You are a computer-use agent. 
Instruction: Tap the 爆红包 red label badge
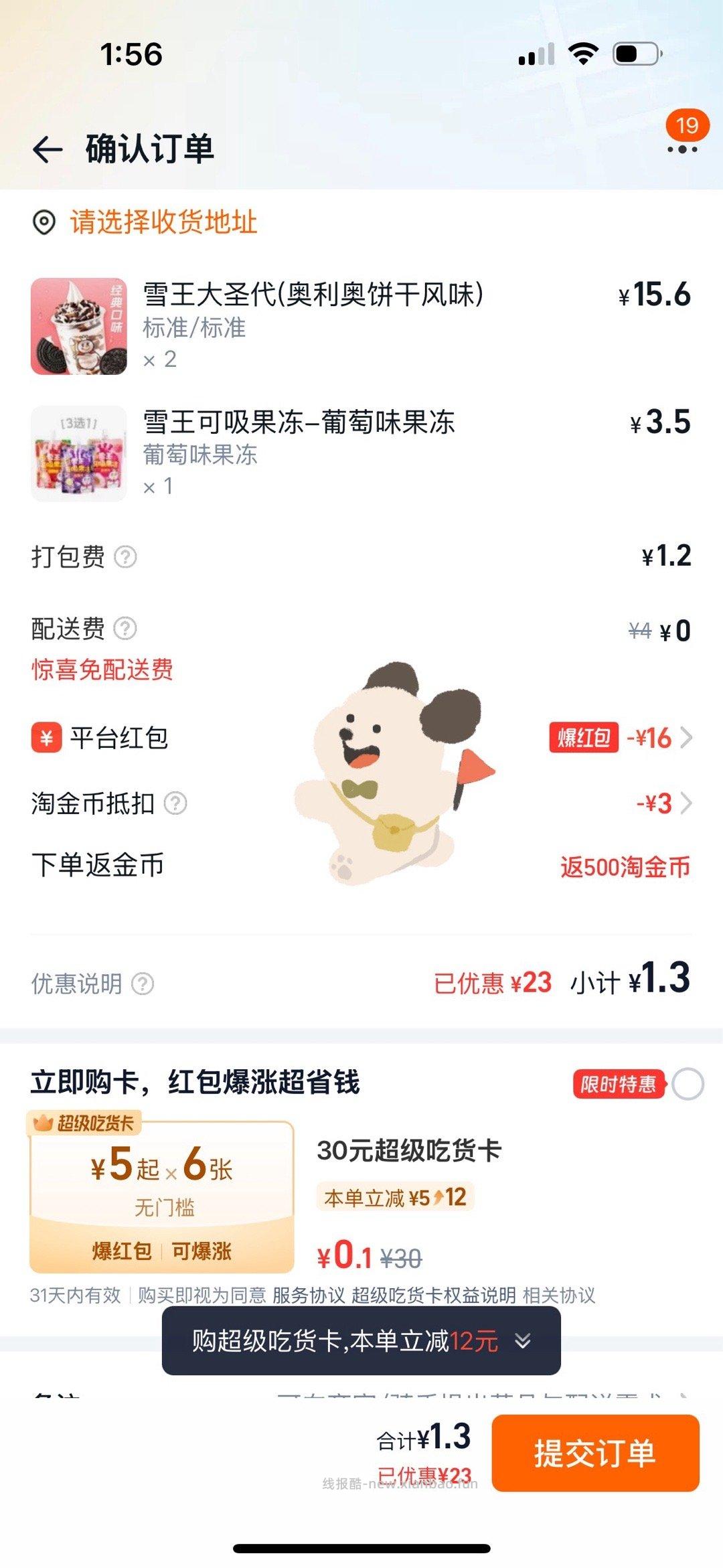584,736
